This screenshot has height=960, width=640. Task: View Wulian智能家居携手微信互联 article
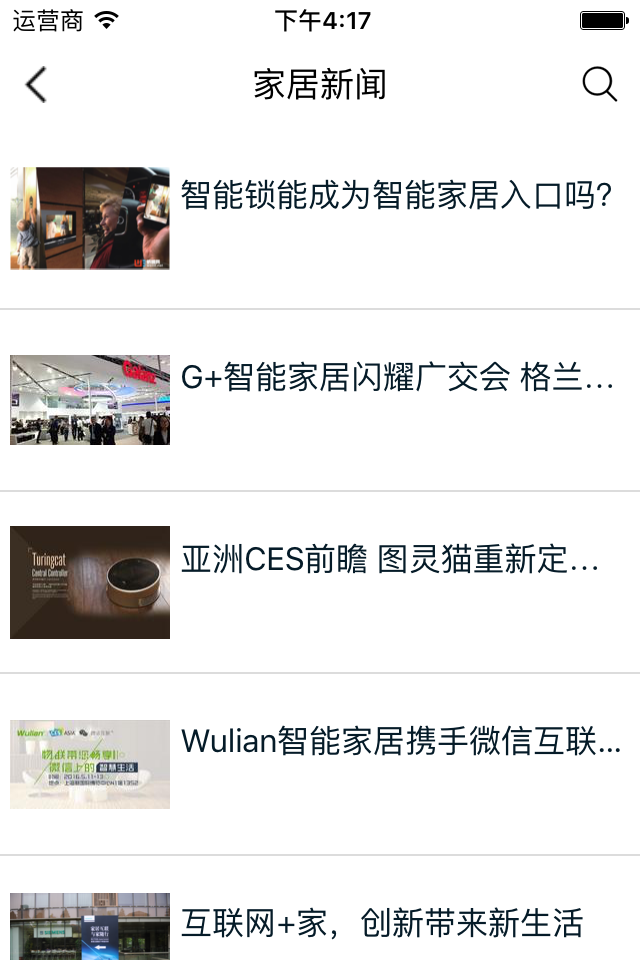pos(401,742)
